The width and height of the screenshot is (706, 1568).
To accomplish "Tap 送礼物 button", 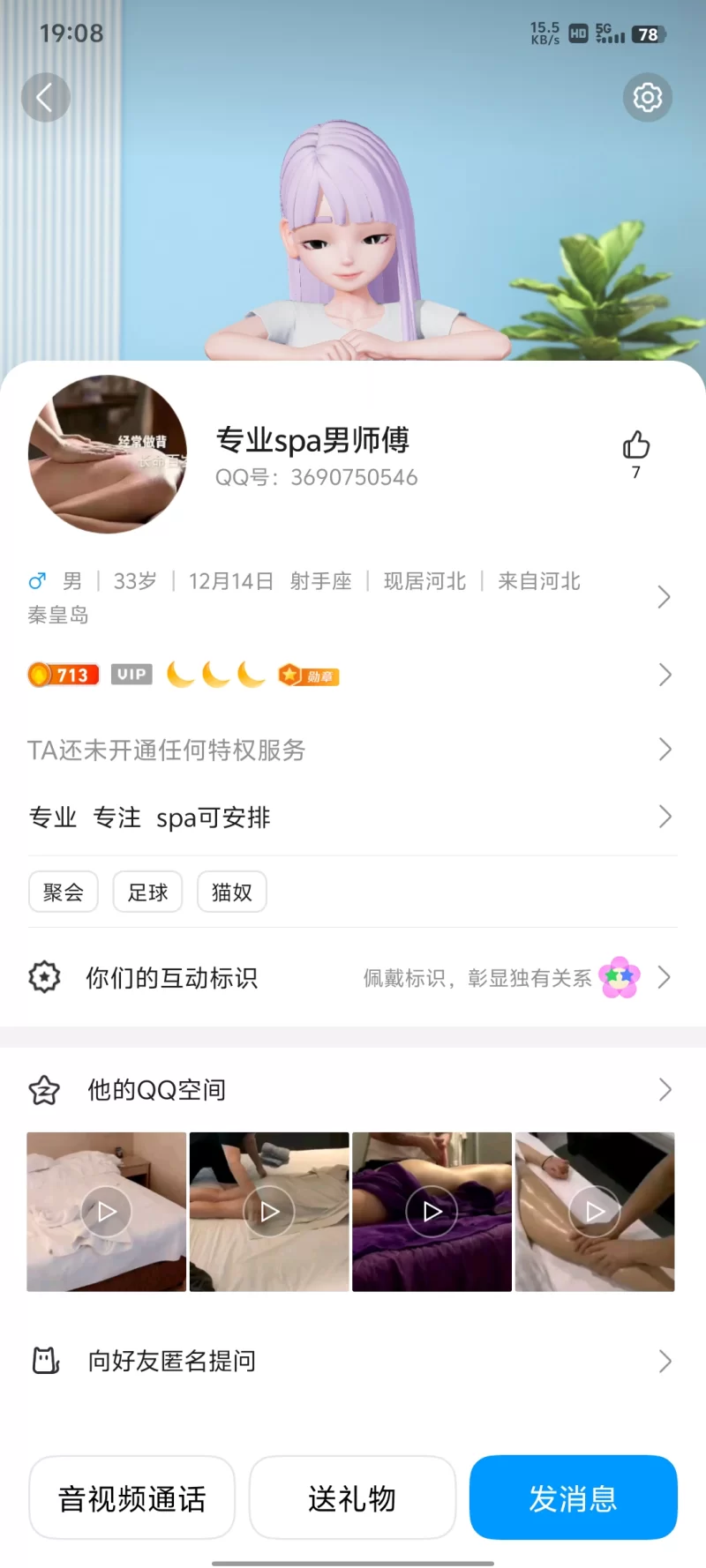I will [352, 1498].
